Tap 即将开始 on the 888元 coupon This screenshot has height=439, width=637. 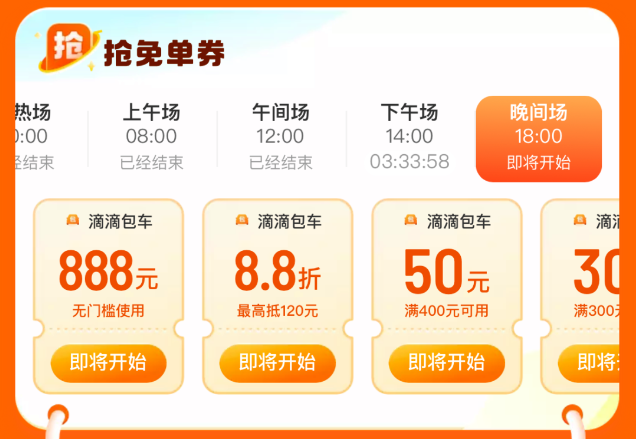(108, 362)
